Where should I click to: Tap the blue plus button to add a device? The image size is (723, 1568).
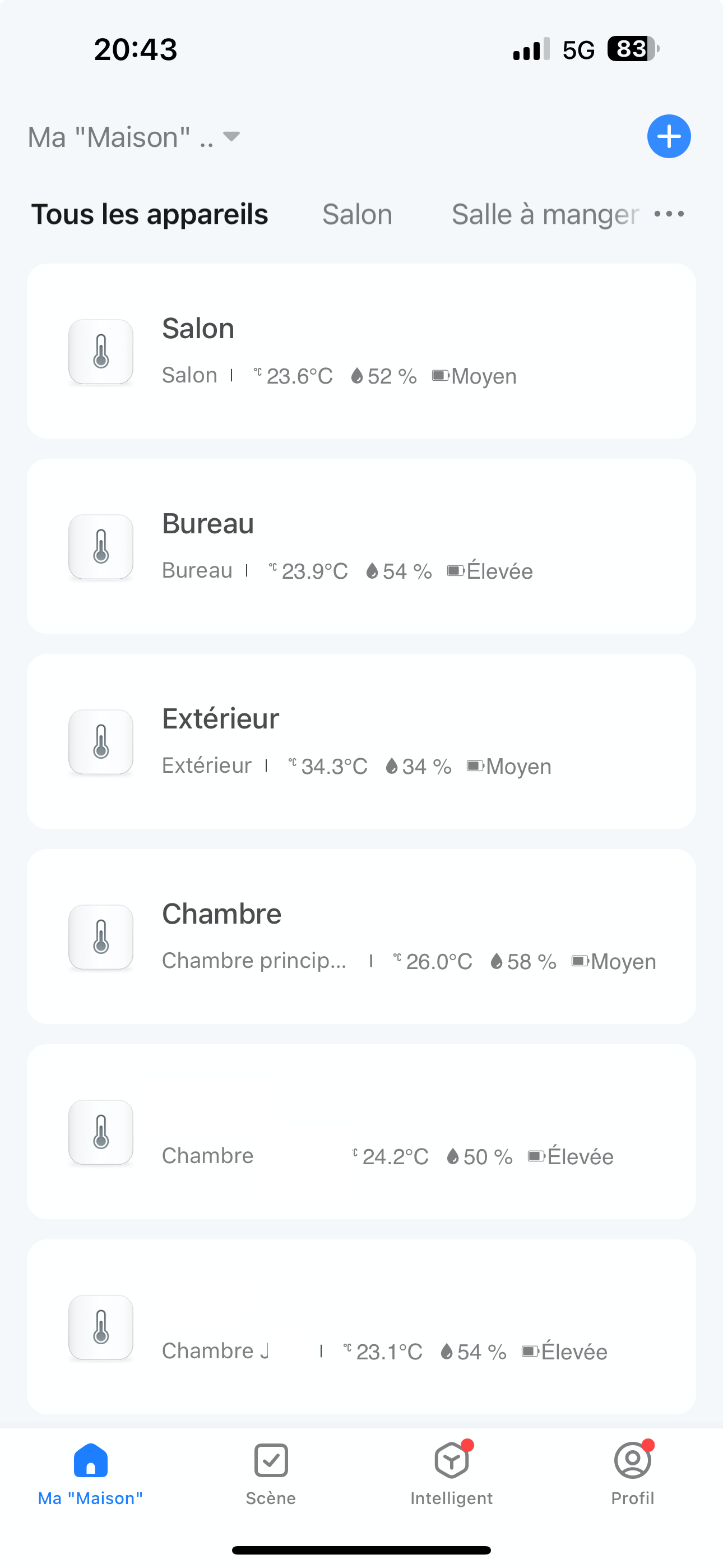coord(668,136)
